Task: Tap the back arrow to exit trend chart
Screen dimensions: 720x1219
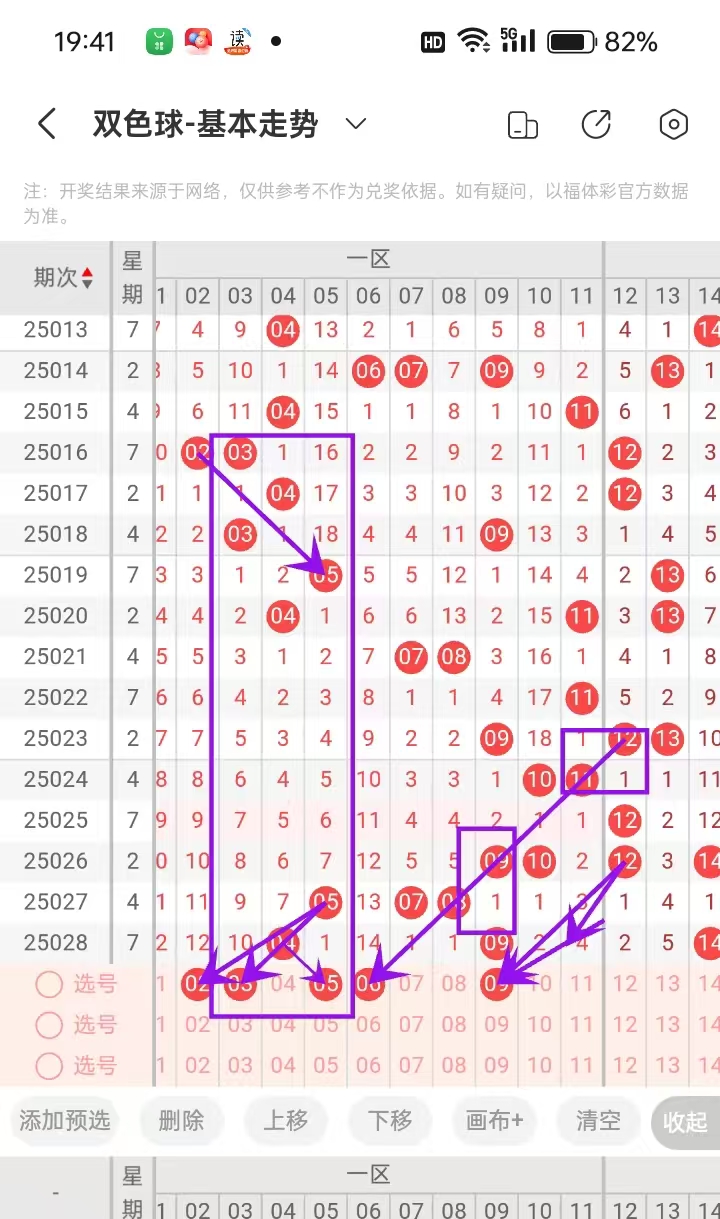Action: pos(46,124)
